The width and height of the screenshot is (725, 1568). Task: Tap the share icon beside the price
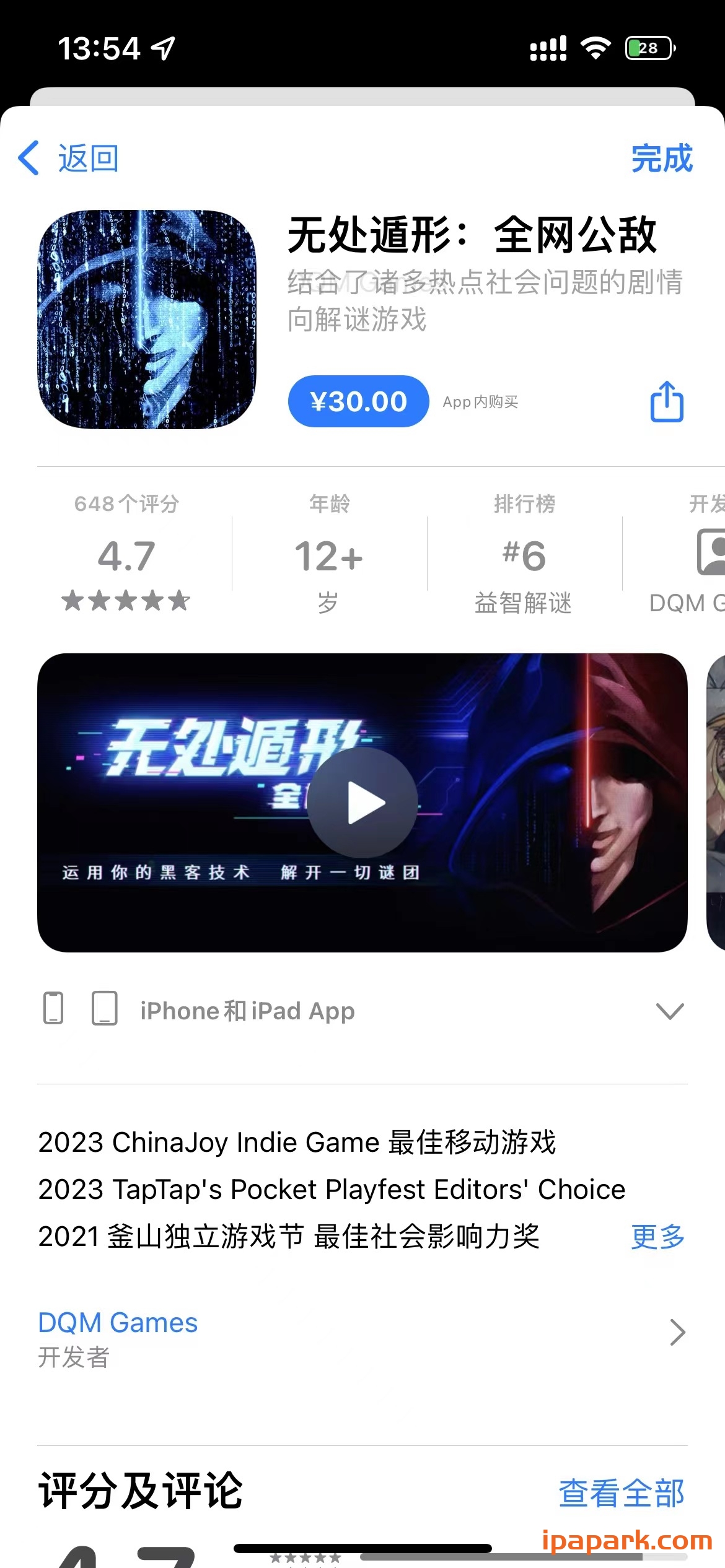[x=666, y=401]
